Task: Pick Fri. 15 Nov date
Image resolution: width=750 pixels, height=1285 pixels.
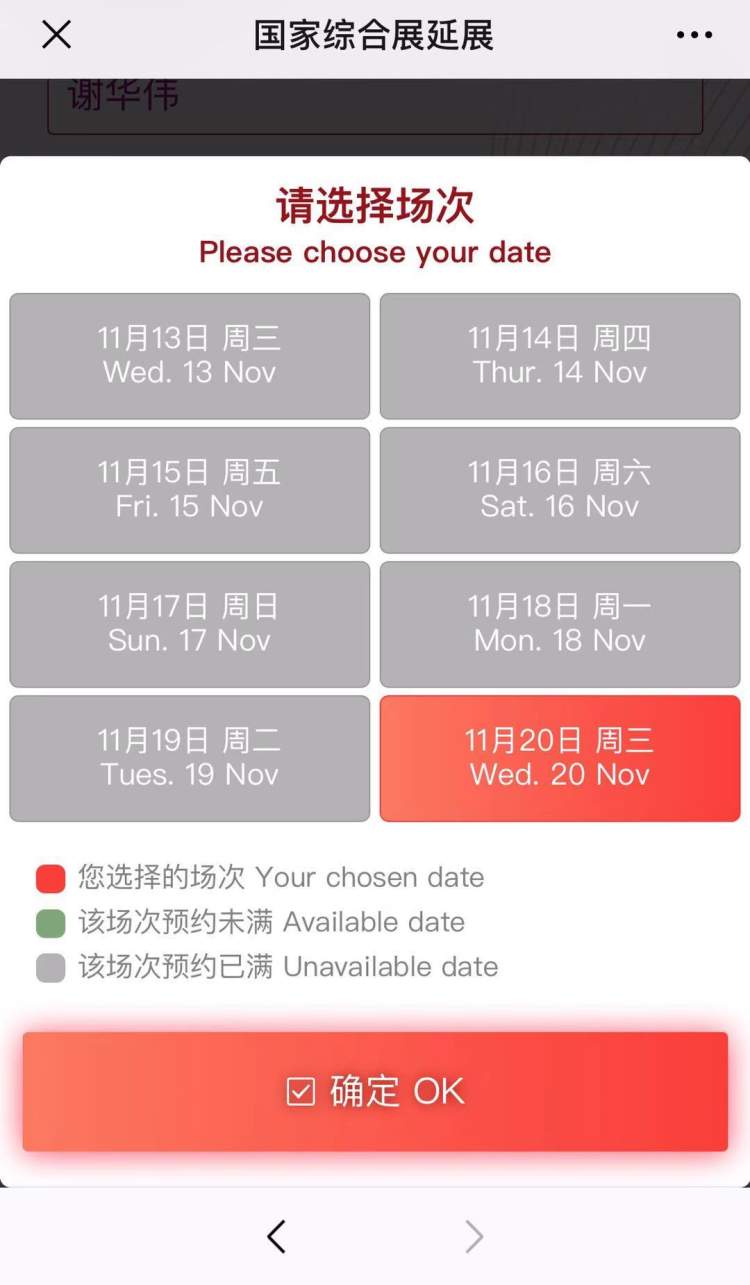Action: [189, 490]
